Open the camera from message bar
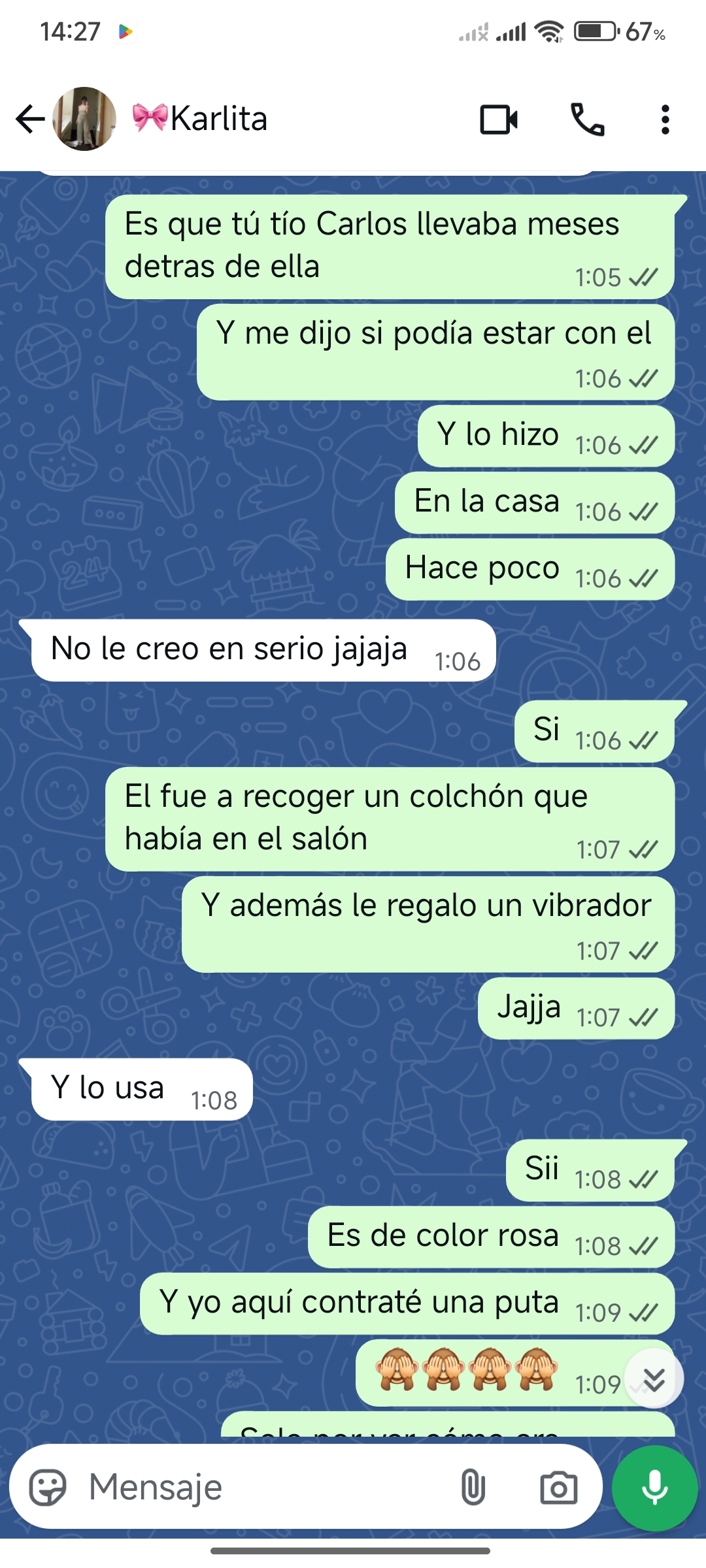 pos(558,1488)
